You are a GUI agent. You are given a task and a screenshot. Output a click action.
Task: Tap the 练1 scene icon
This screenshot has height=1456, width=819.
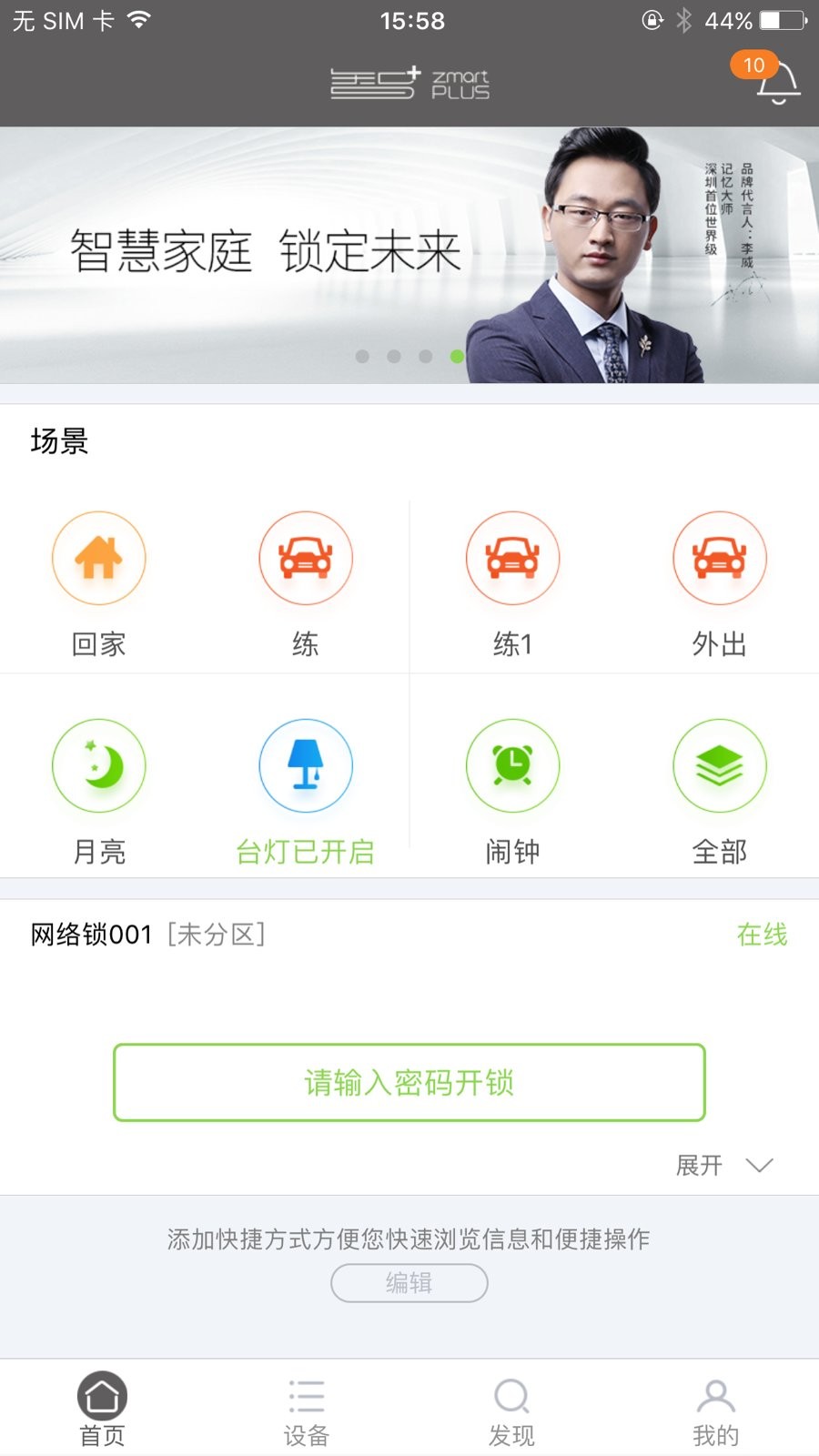coord(512,558)
